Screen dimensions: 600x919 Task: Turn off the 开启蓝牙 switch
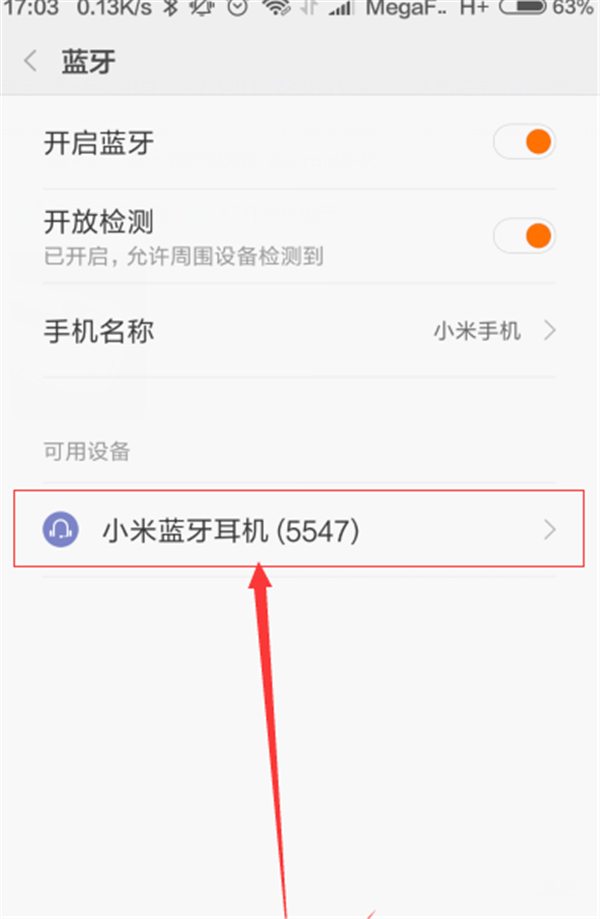tap(524, 143)
